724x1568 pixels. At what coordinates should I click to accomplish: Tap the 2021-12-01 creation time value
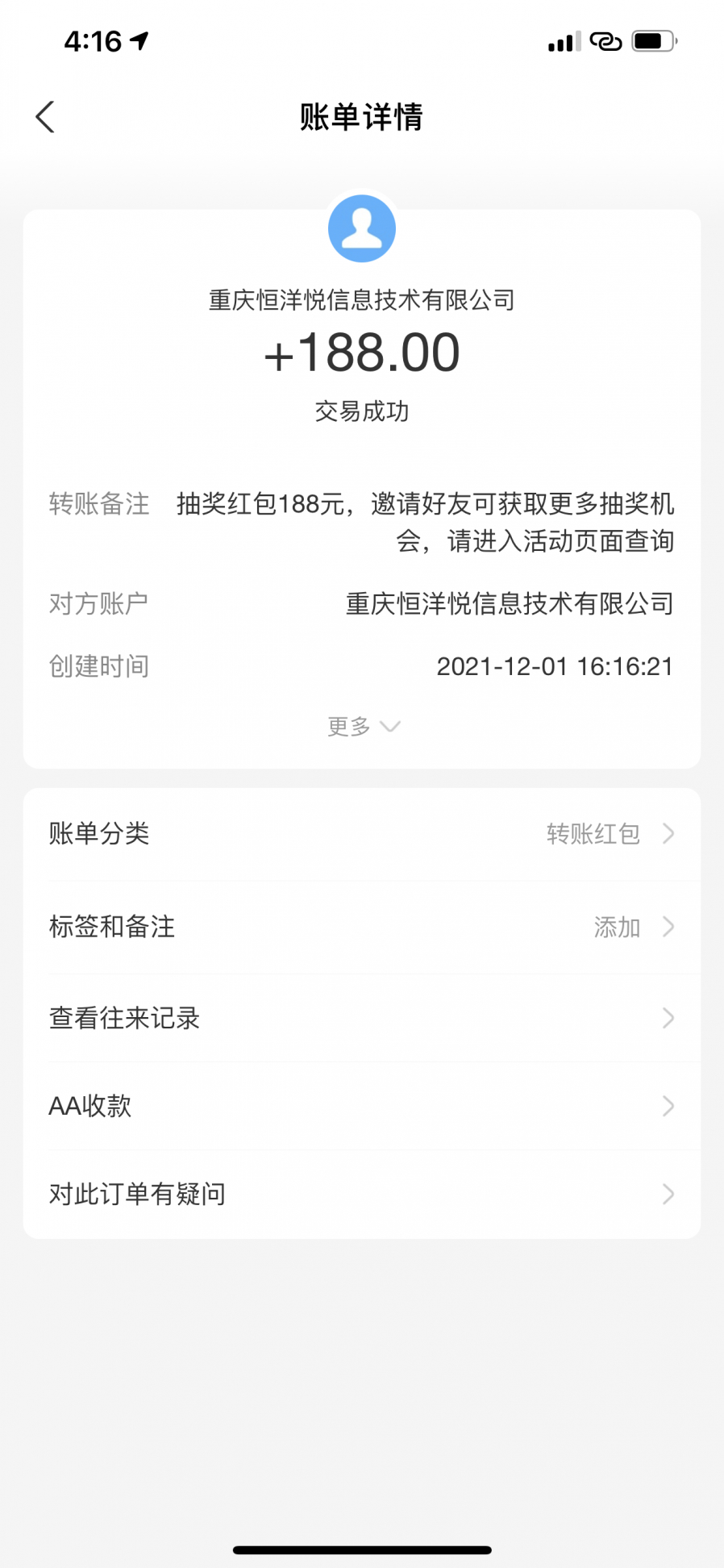coord(556,666)
